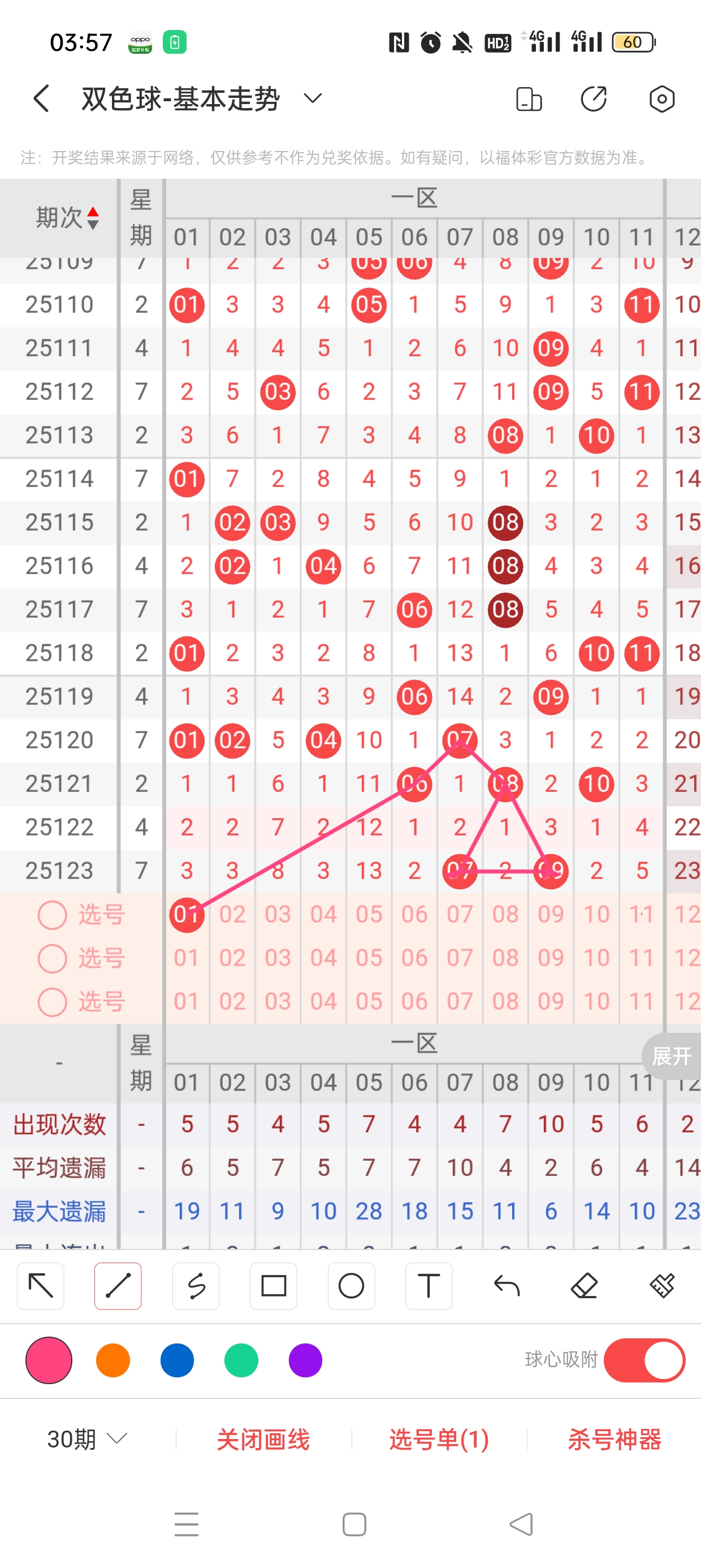Pick the orange line color
Image resolution: width=701 pixels, height=1568 pixels.
pos(113,1360)
